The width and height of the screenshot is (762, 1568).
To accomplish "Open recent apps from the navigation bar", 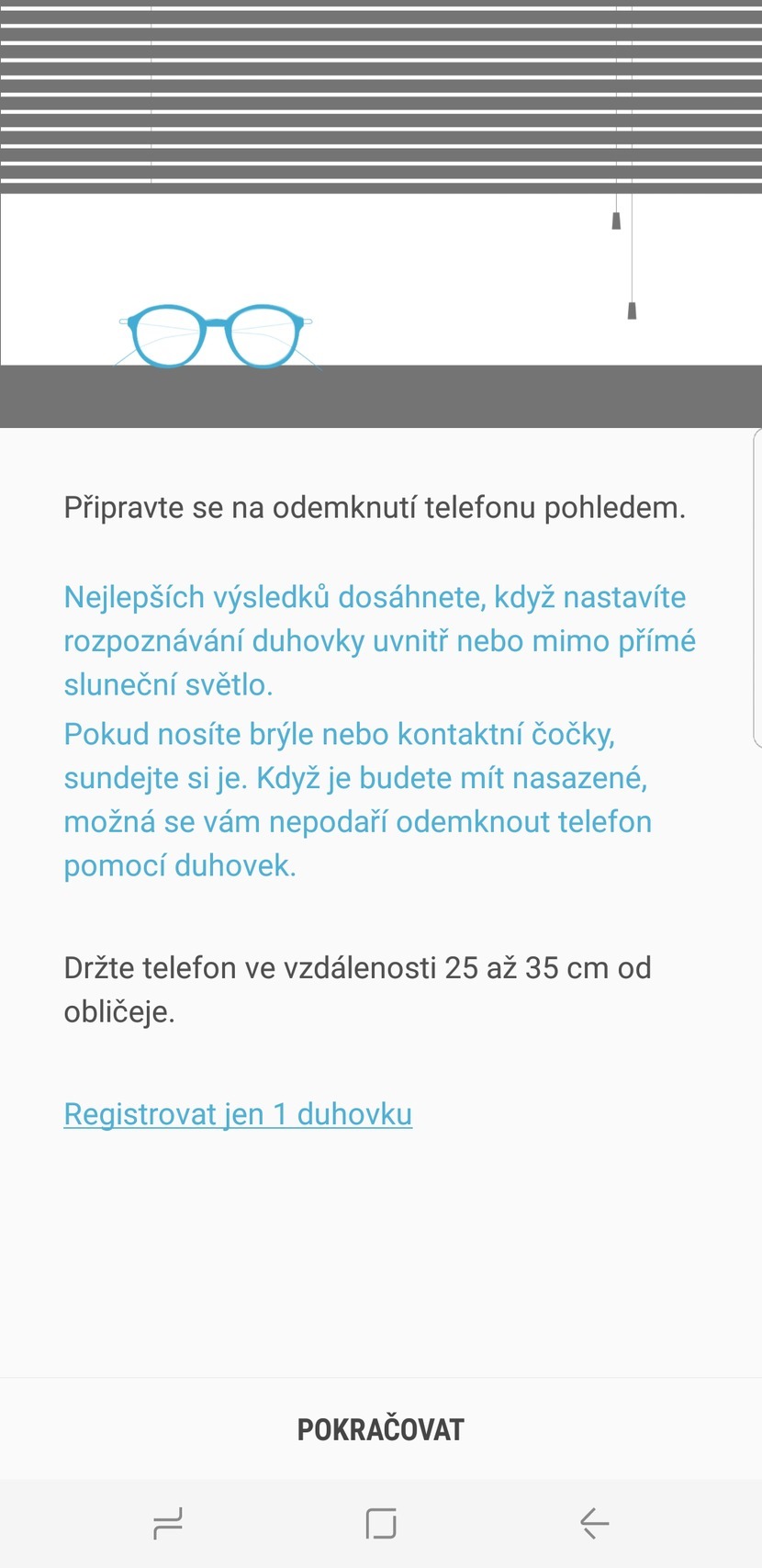I will pos(168,1523).
